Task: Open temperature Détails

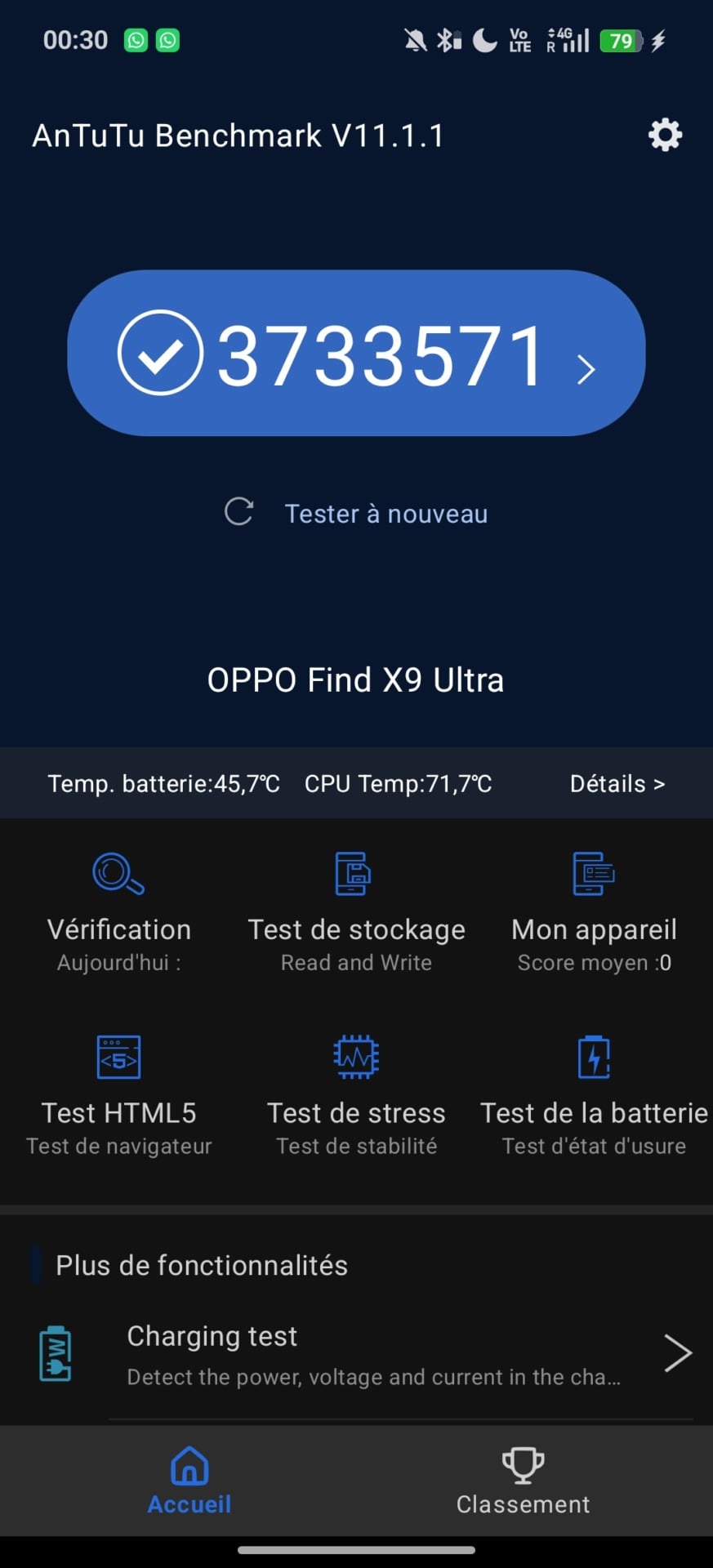Action: (x=617, y=784)
